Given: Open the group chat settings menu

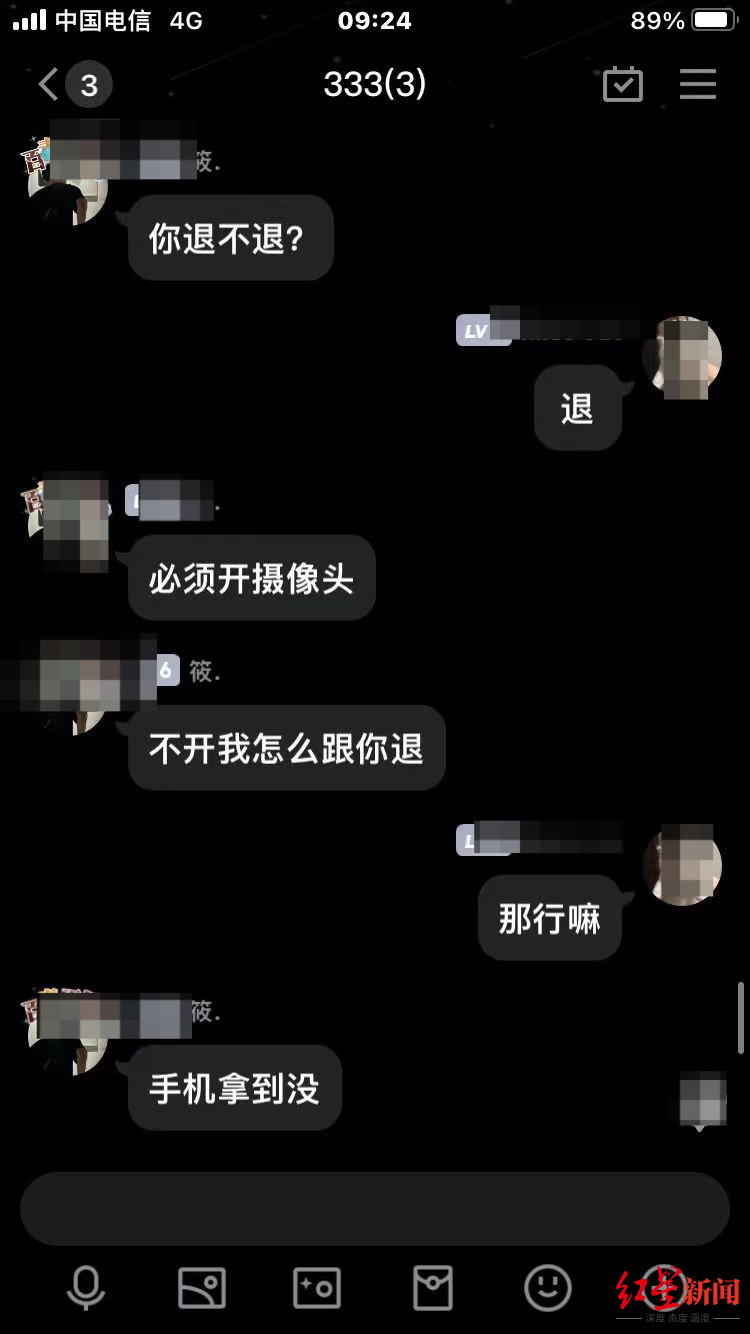Looking at the screenshot, I should [698, 85].
